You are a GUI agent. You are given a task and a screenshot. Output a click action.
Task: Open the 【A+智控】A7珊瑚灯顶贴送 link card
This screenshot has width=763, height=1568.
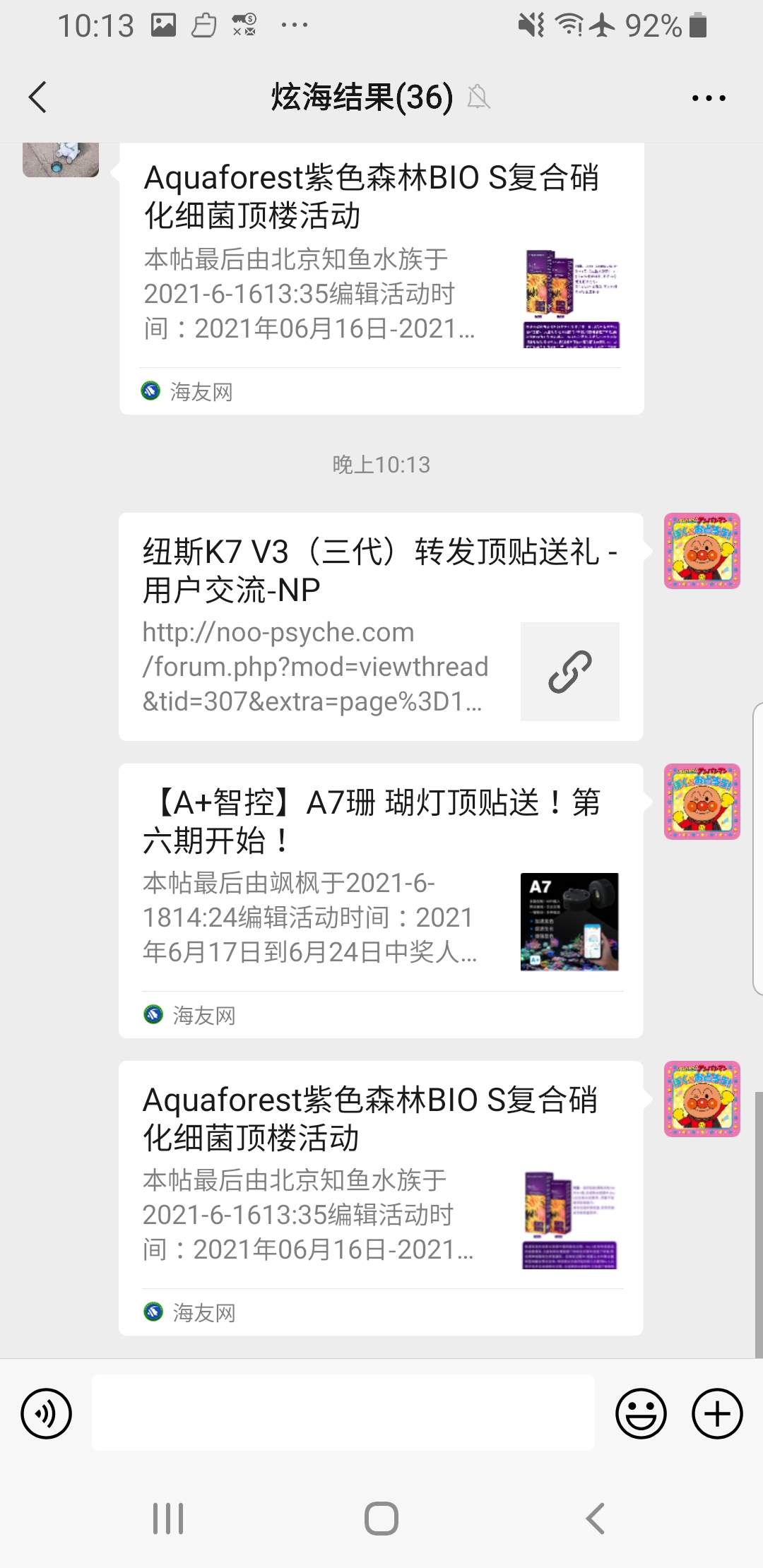point(380,900)
